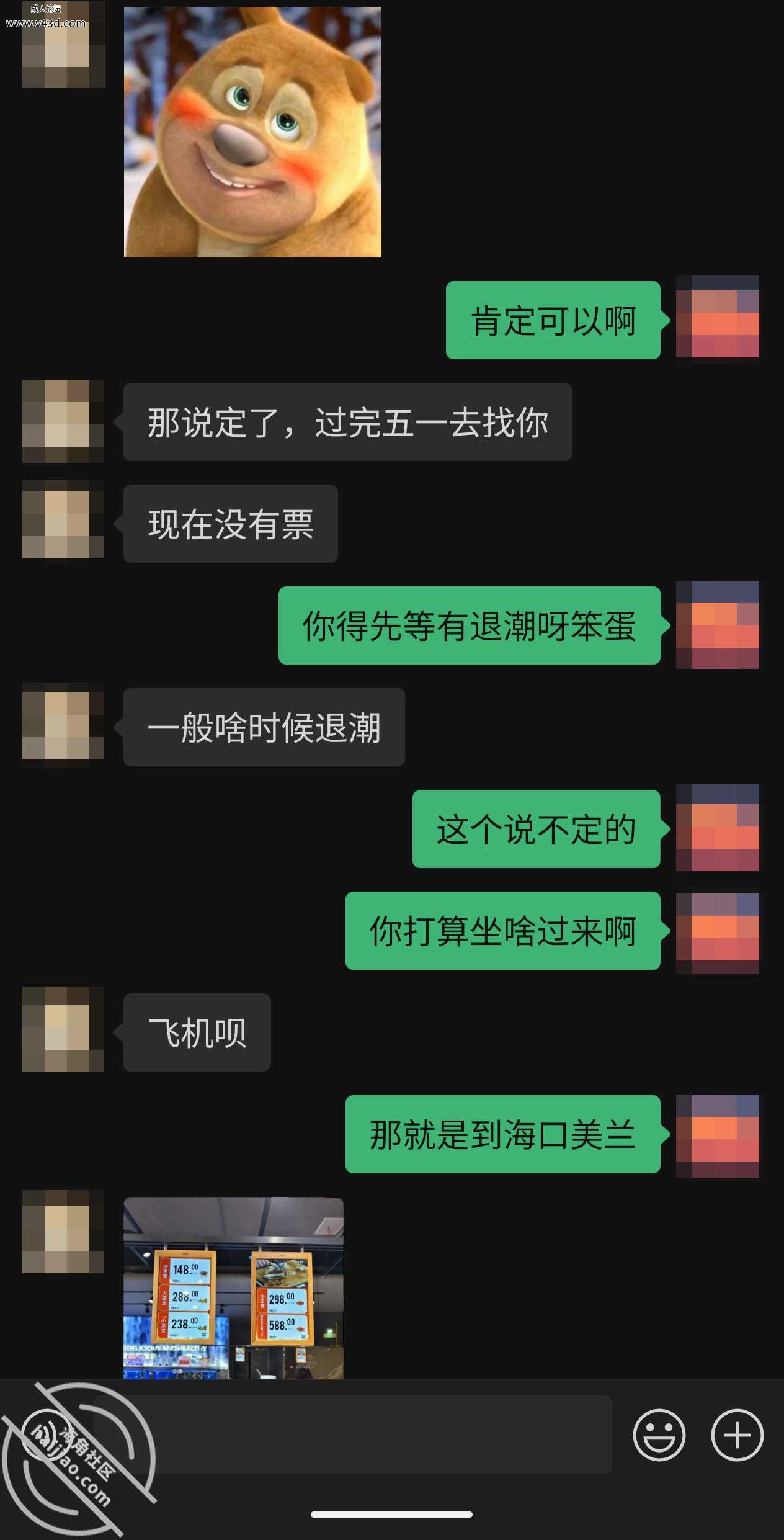Open the plus attachment menu
The height and width of the screenshot is (1540, 784).
pyautogui.click(x=737, y=1435)
